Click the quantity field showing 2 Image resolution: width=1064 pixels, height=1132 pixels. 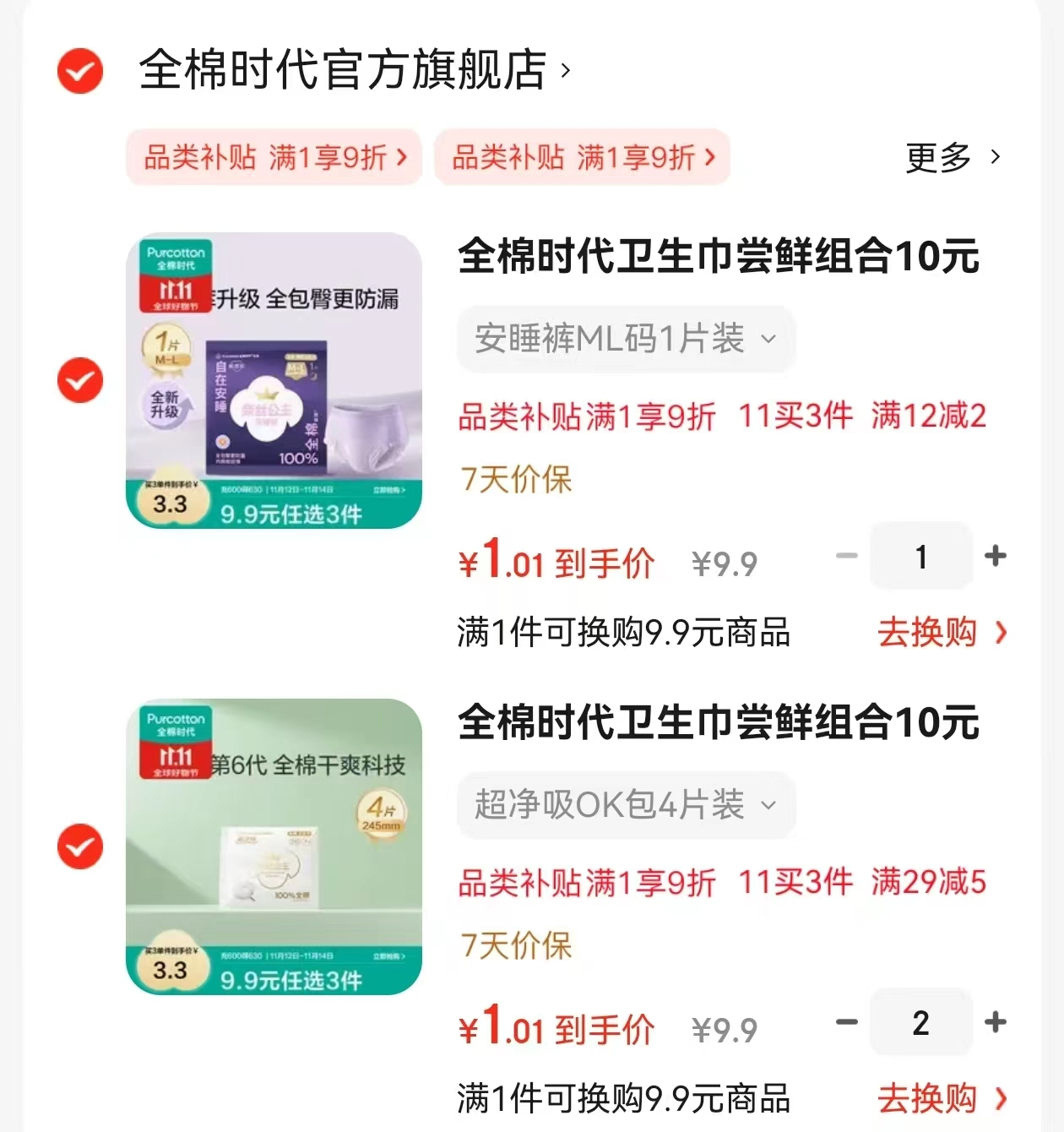pyautogui.click(x=920, y=1022)
